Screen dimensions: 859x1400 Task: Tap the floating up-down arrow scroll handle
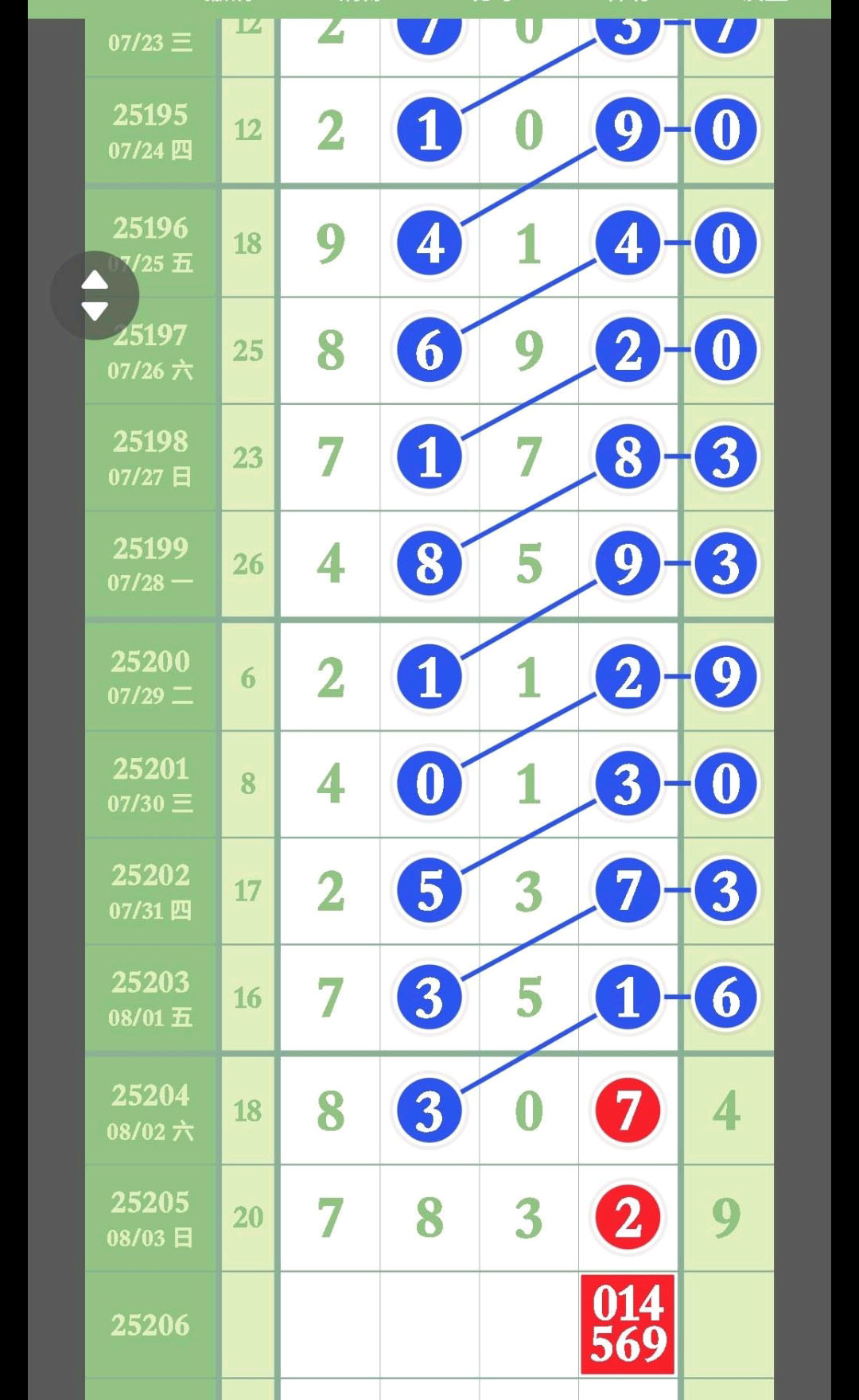click(95, 295)
